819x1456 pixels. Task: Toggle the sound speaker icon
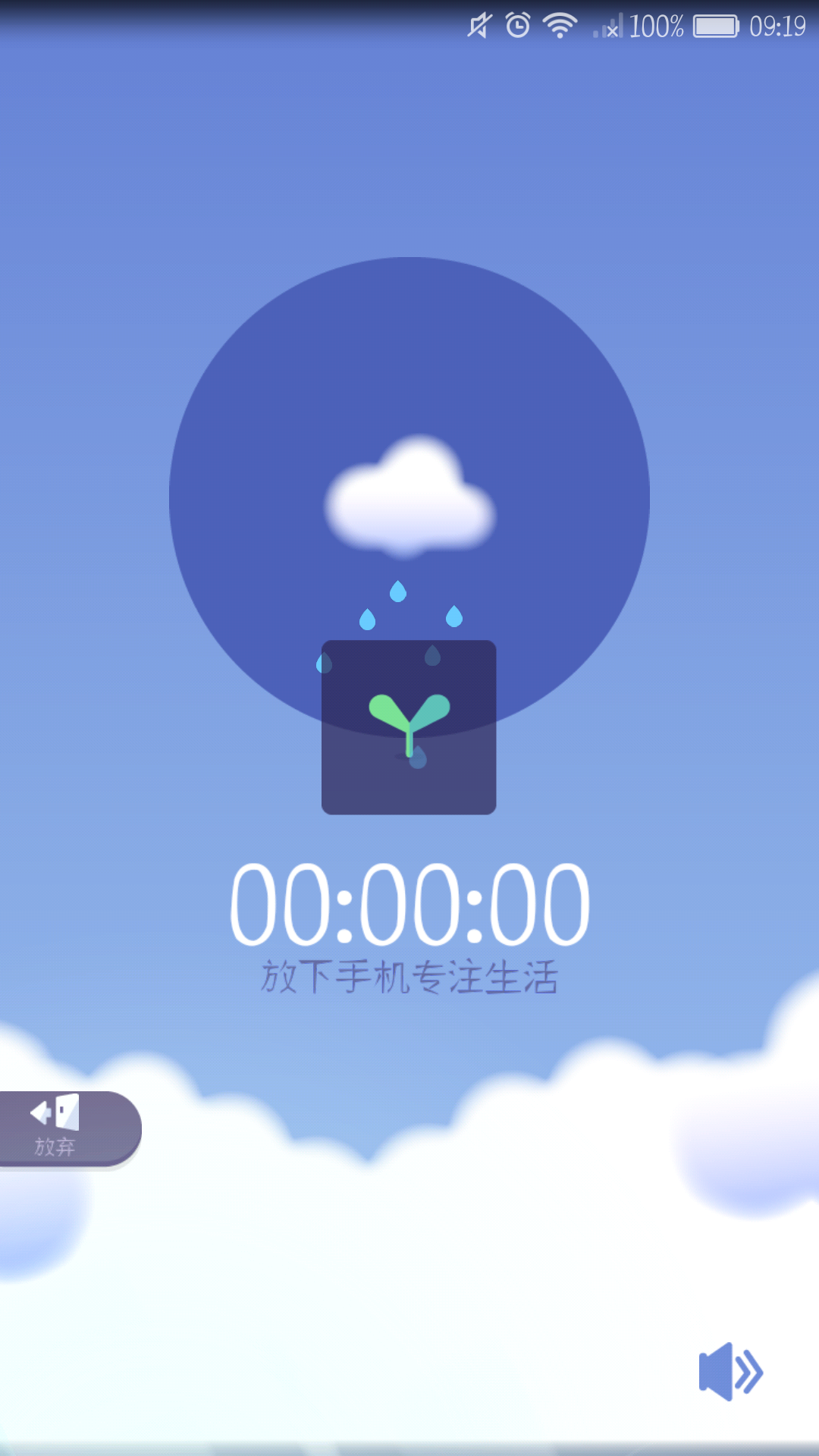[730, 1371]
